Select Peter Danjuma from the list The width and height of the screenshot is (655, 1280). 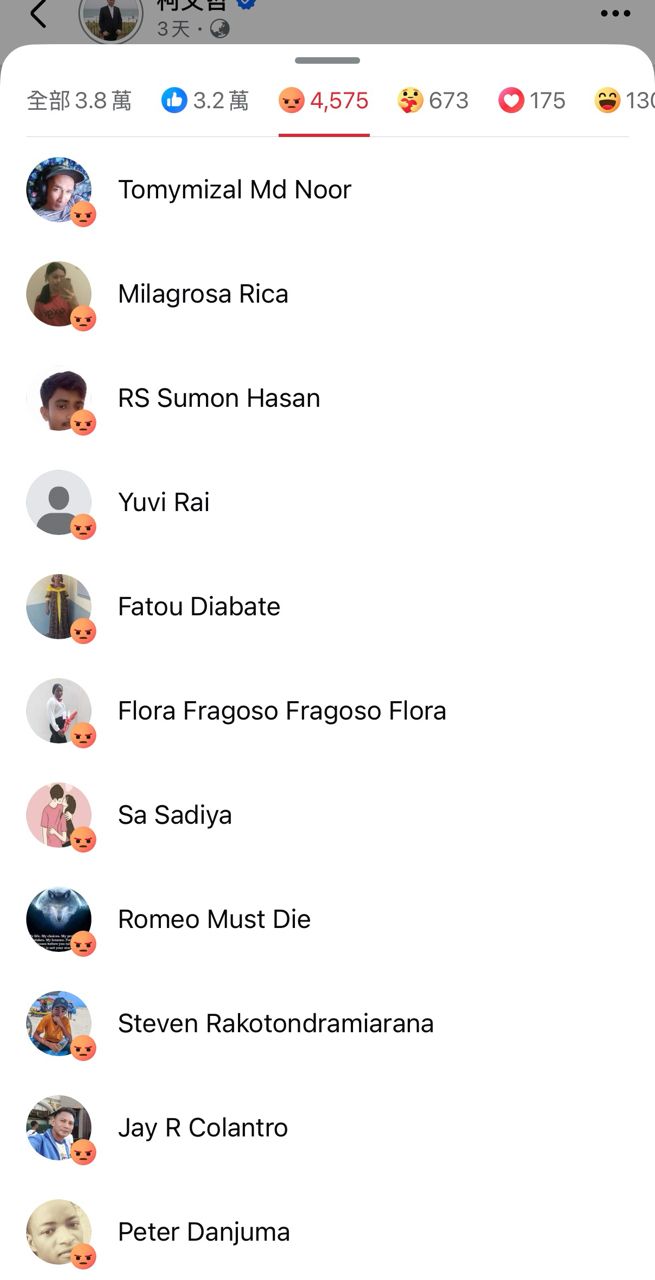[204, 1232]
